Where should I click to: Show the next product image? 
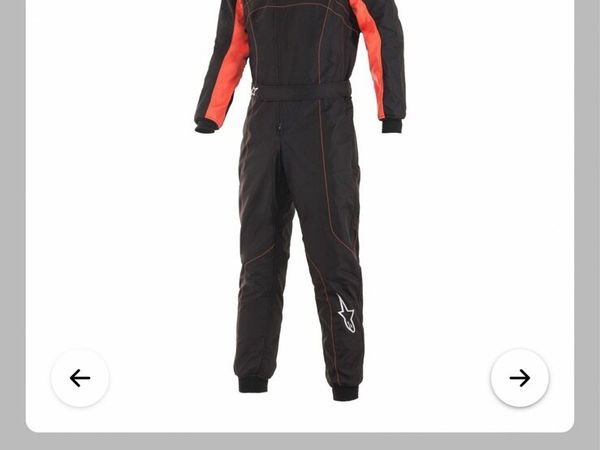click(520, 378)
